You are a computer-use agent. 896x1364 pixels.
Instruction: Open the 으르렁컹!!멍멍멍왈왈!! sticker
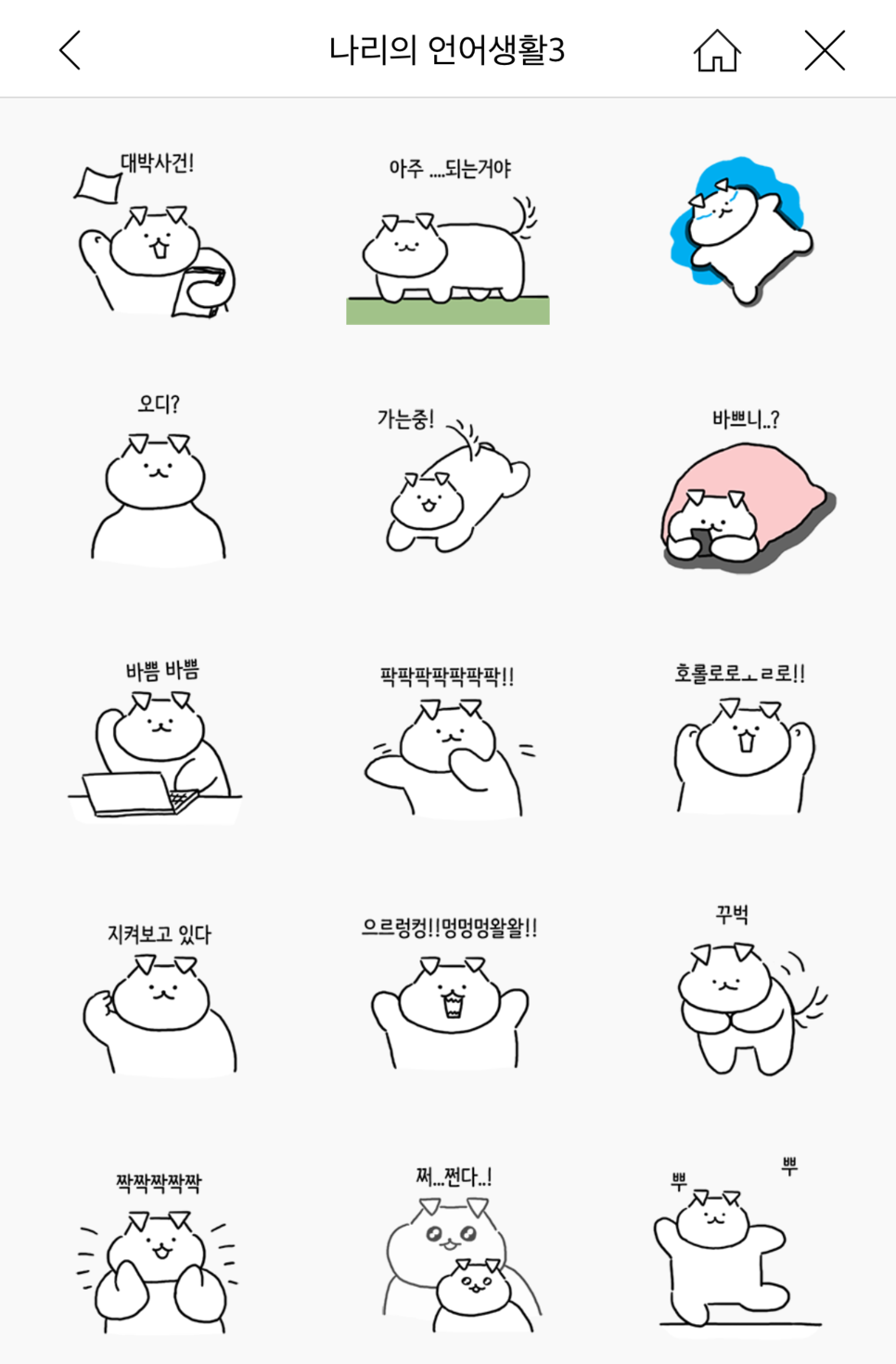pos(450,997)
